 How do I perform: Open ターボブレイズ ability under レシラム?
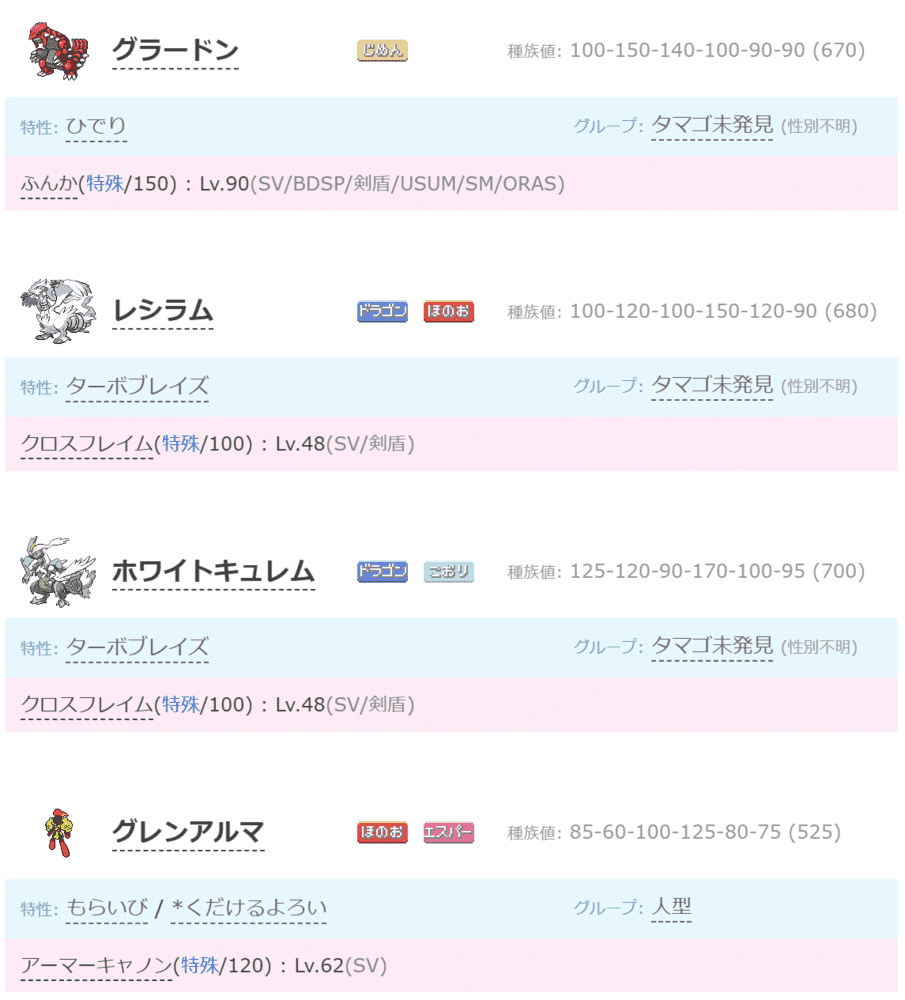(x=137, y=386)
